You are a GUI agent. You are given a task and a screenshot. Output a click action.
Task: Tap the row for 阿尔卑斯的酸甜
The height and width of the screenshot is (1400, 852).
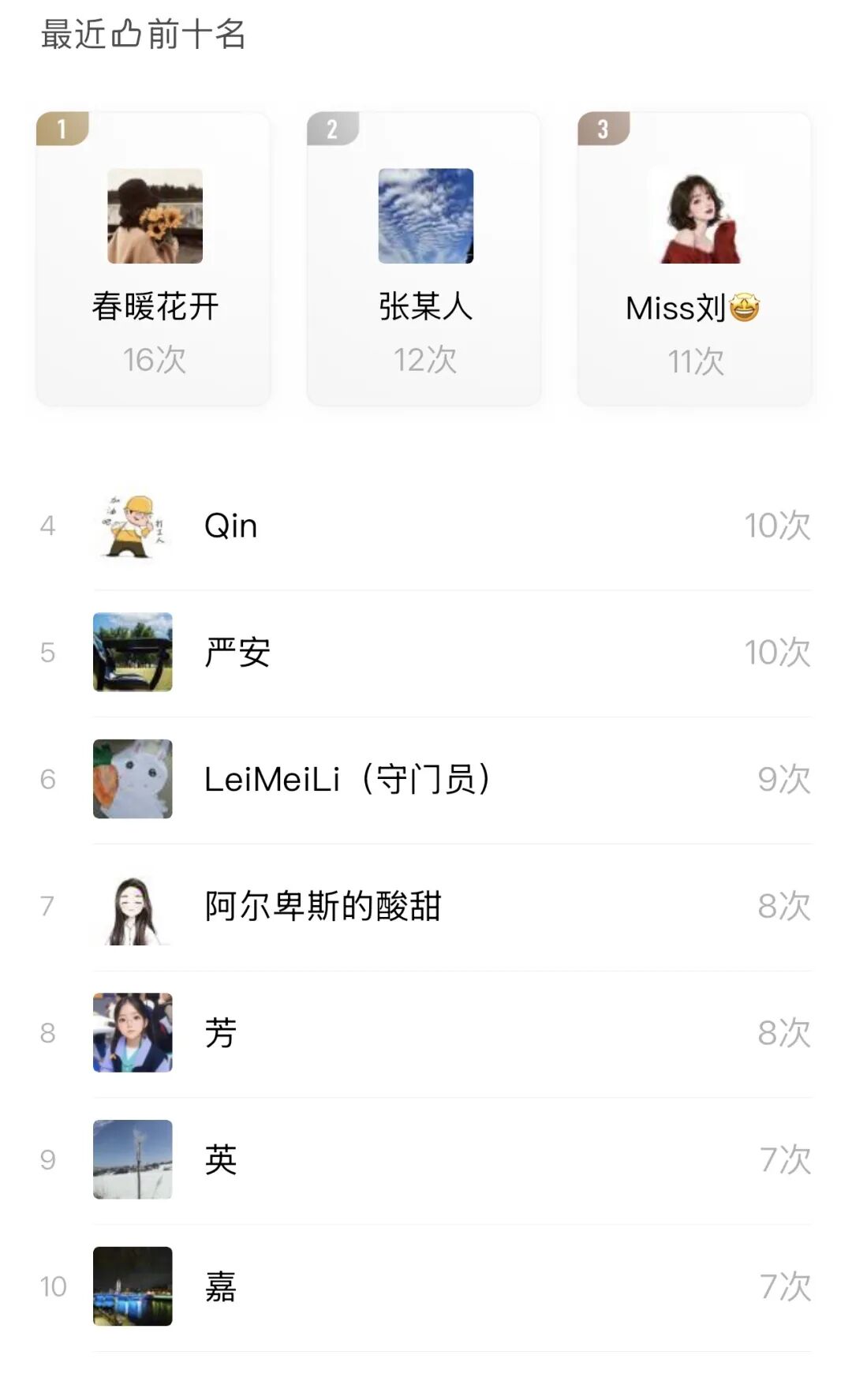tap(426, 906)
